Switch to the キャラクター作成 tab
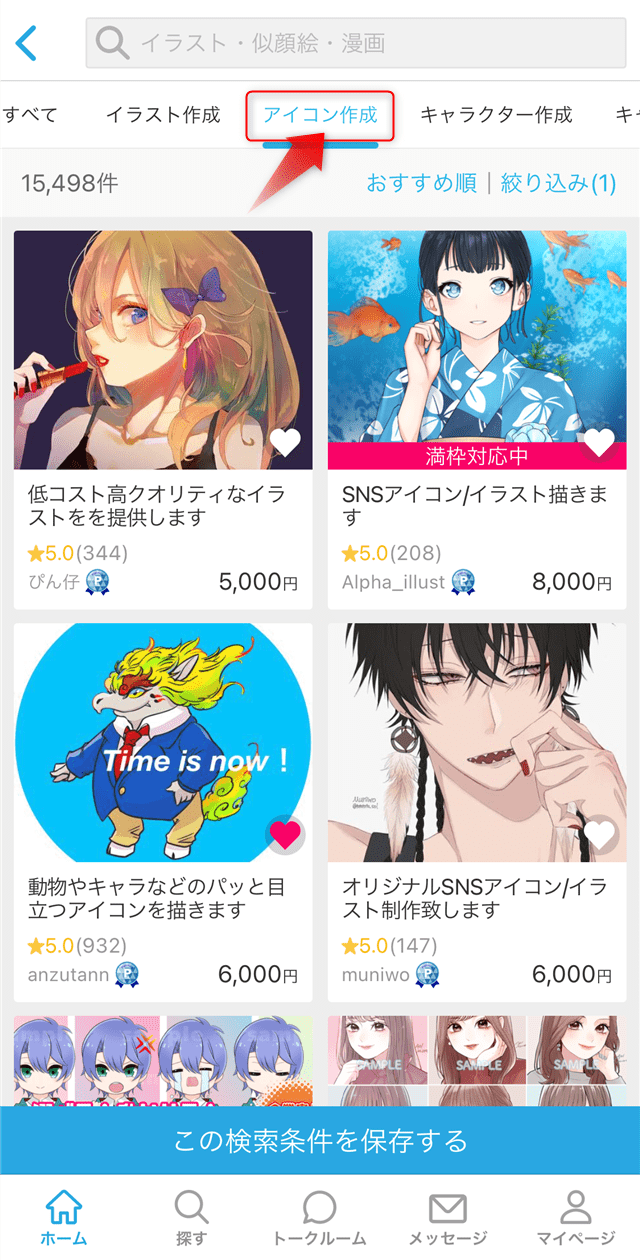Screen dimensions: 640x1260 (x=496, y=115)
